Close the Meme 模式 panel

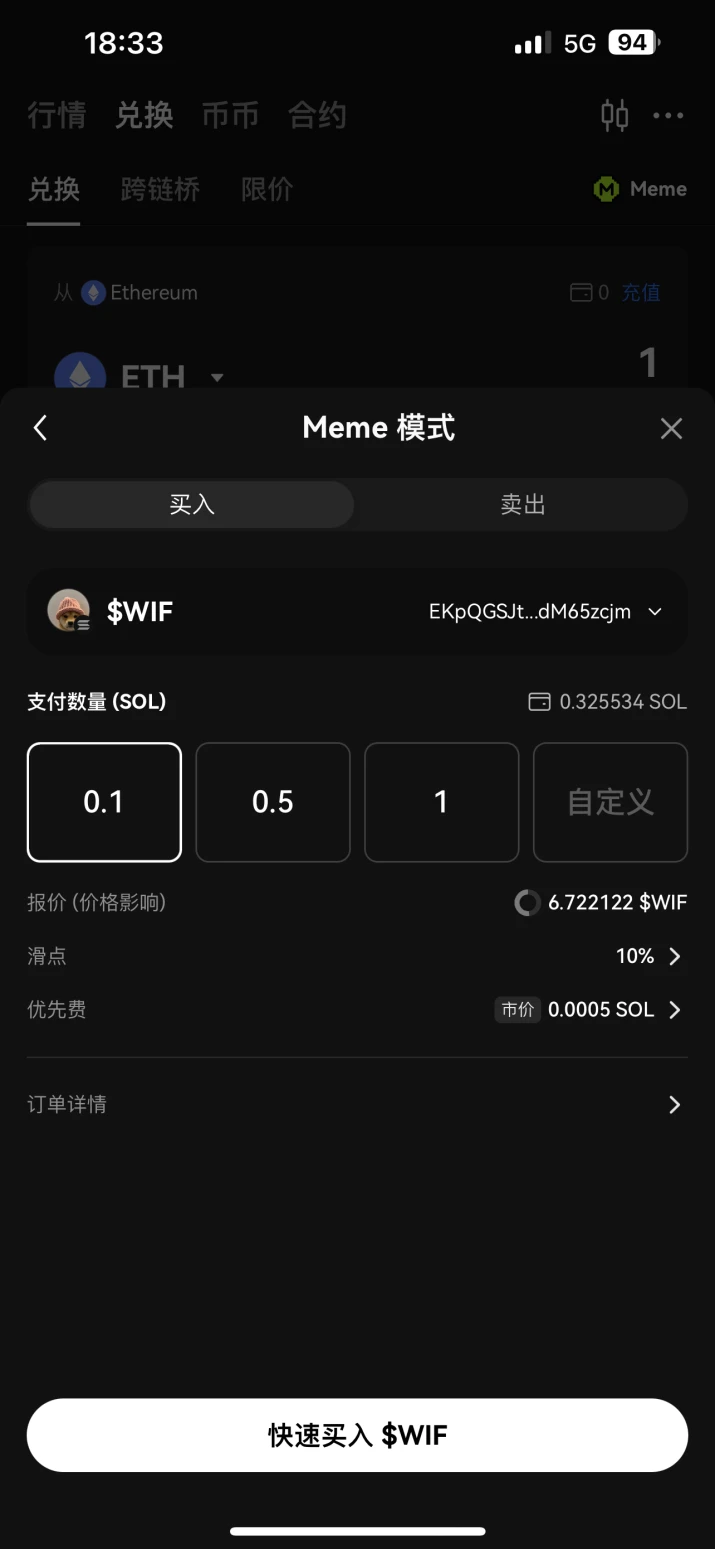pyautogui.click(x=671, y=428)
